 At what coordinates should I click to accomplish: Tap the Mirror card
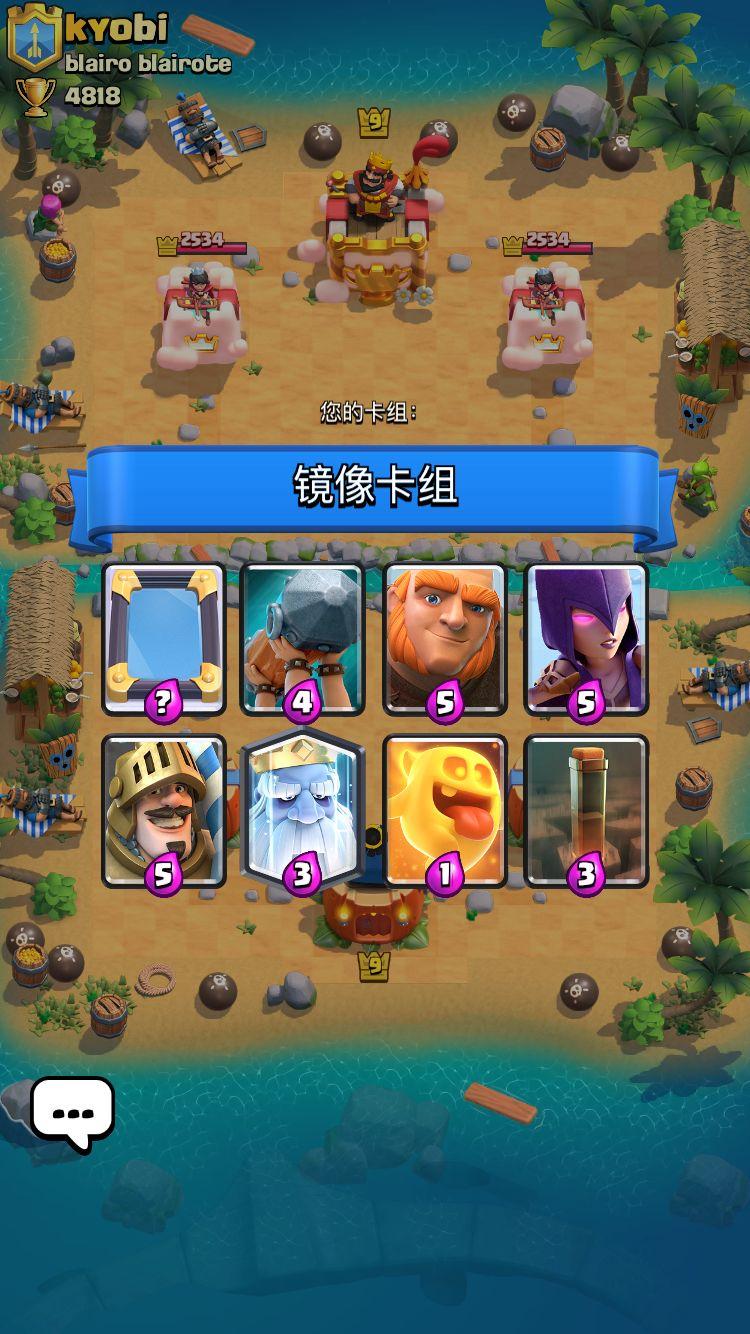coord(164,638)
